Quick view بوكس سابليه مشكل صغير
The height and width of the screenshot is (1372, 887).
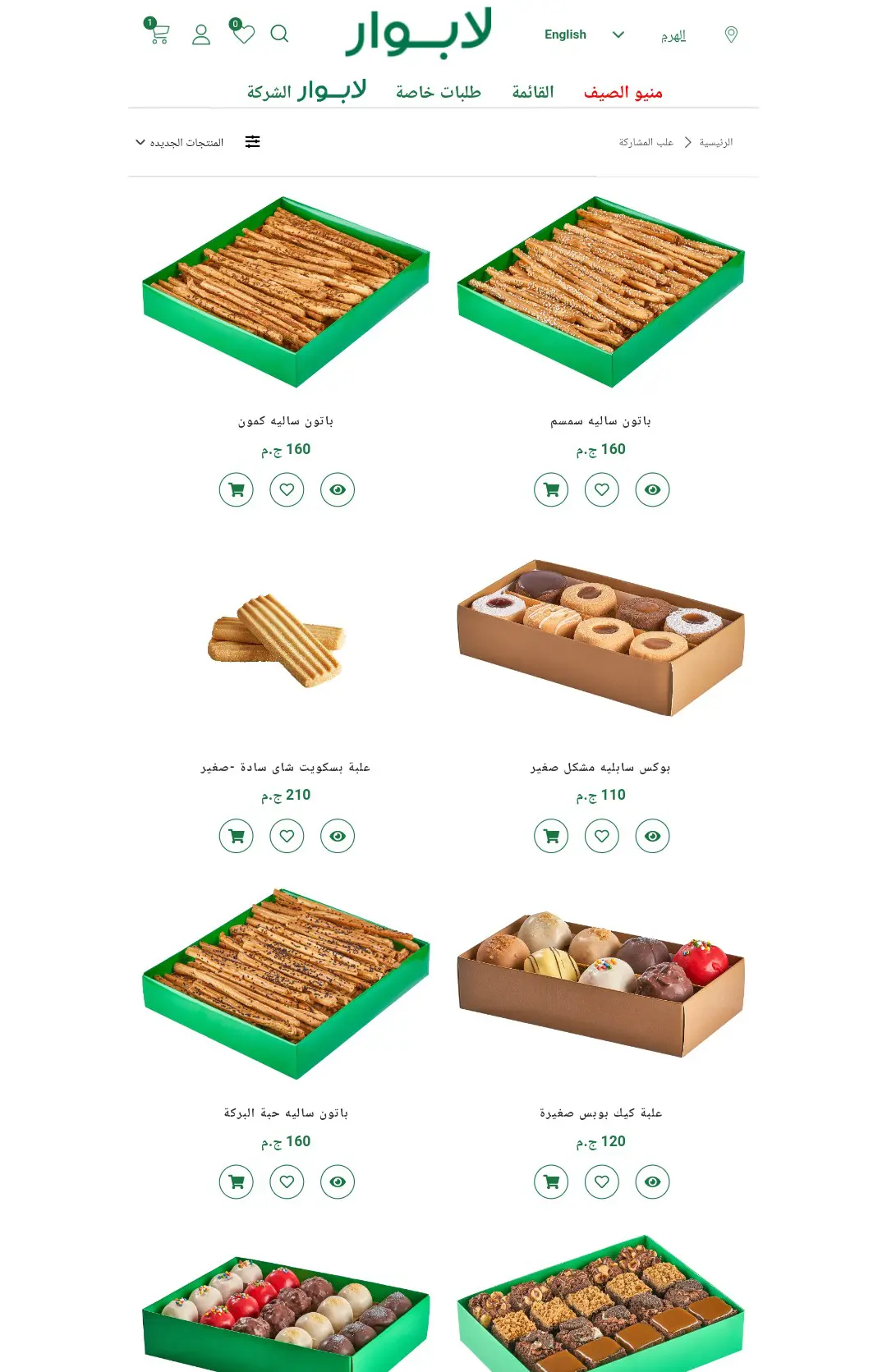[x=652, y=836]
